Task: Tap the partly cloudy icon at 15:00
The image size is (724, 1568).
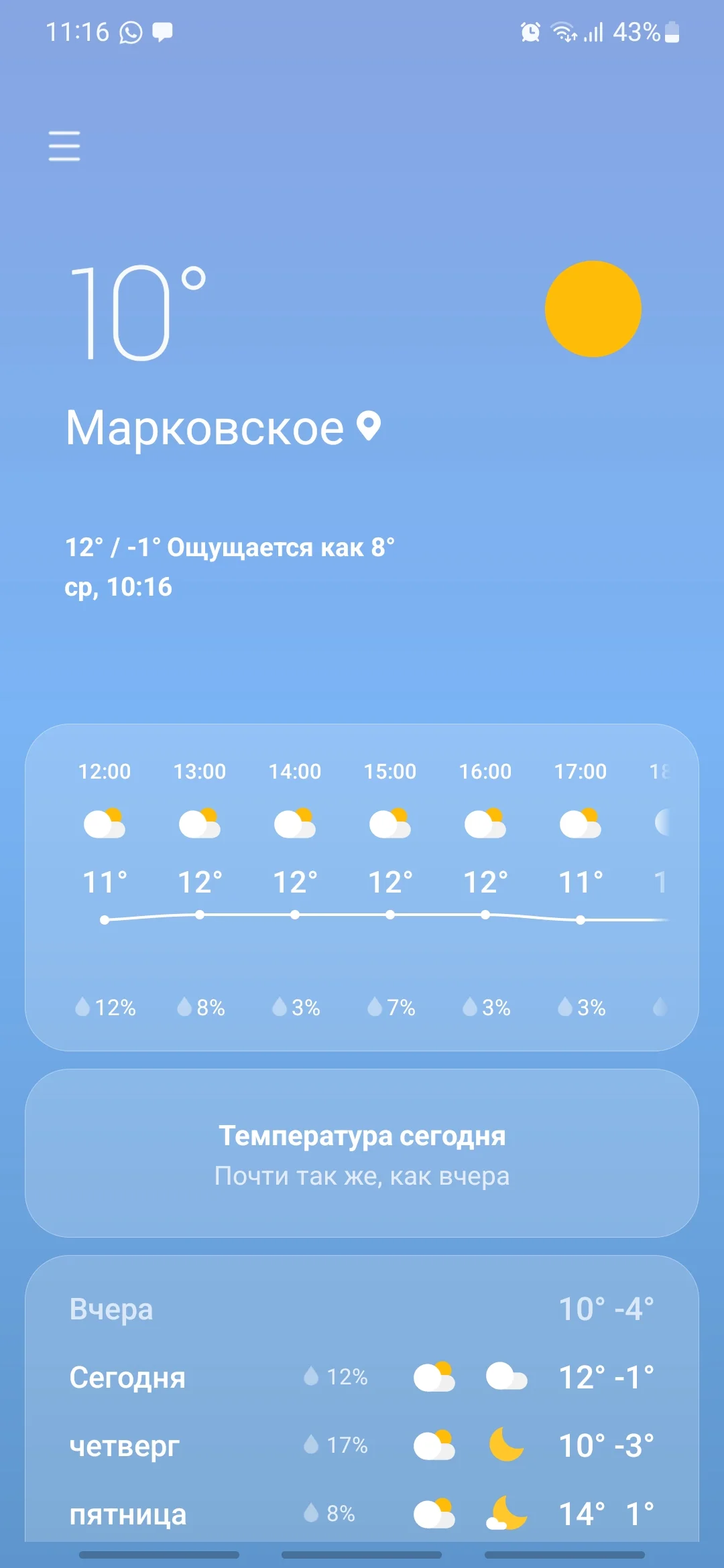Action: 391,823
